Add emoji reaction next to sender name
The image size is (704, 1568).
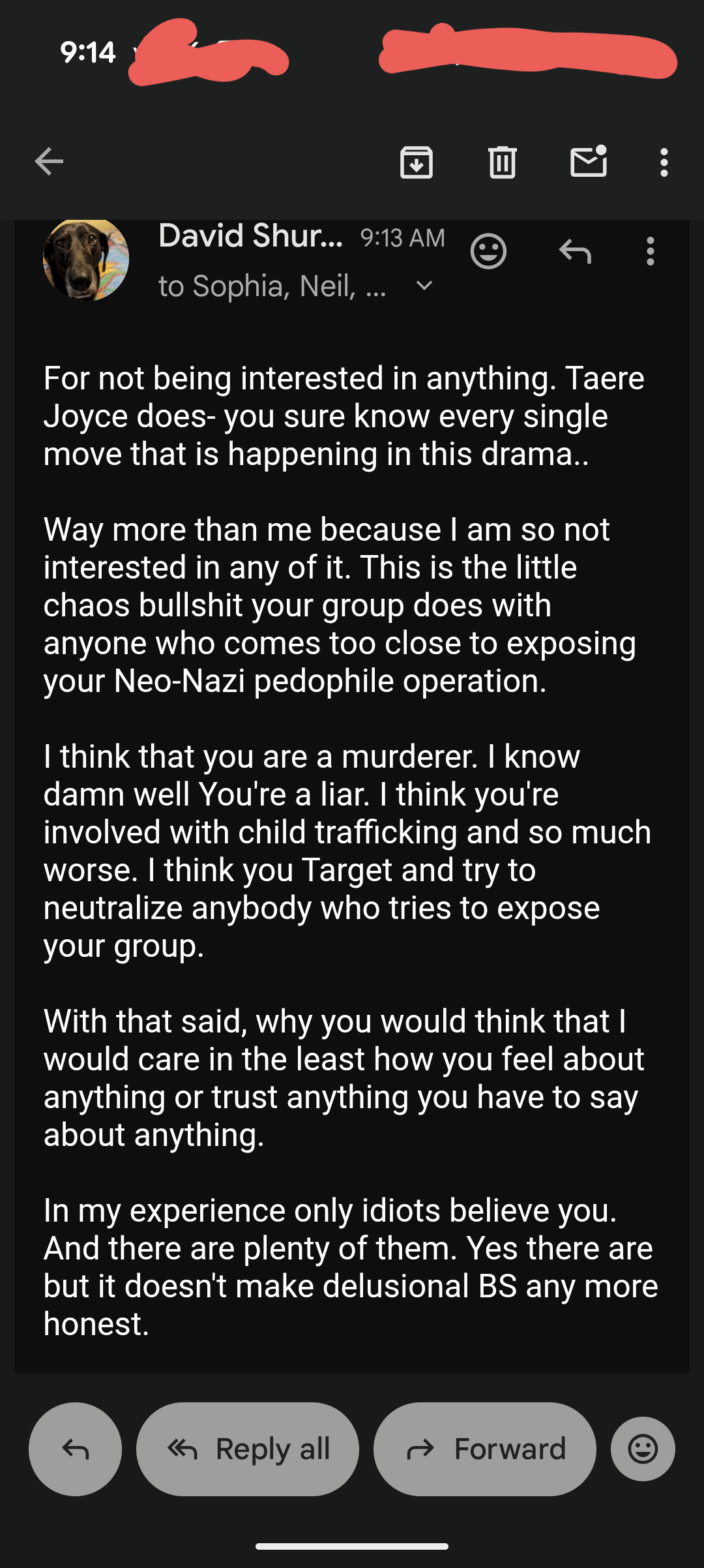[x=488, y=251]
